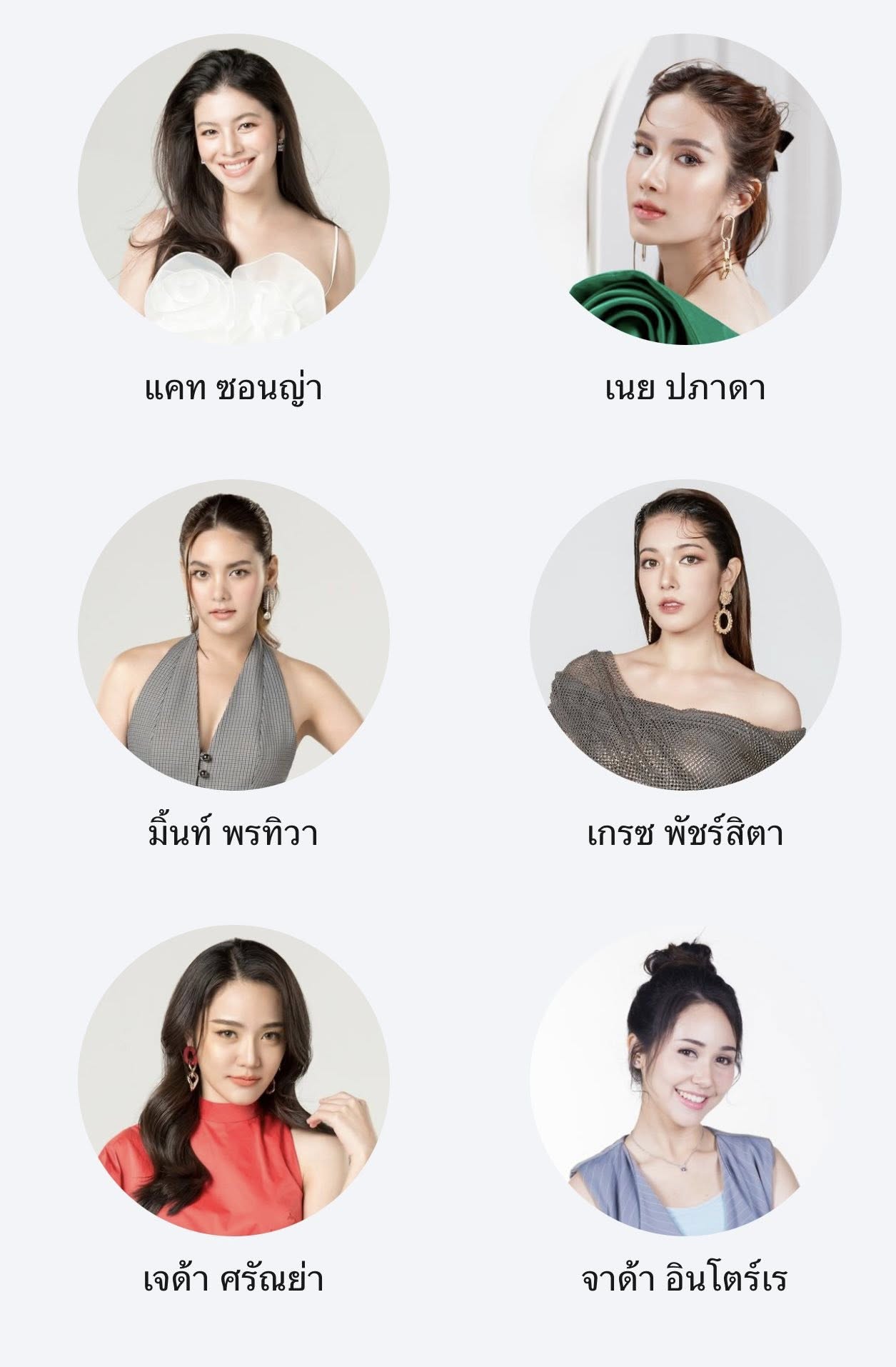View the profile of มิ้นท์ พรทิวา

pos(233,634)
